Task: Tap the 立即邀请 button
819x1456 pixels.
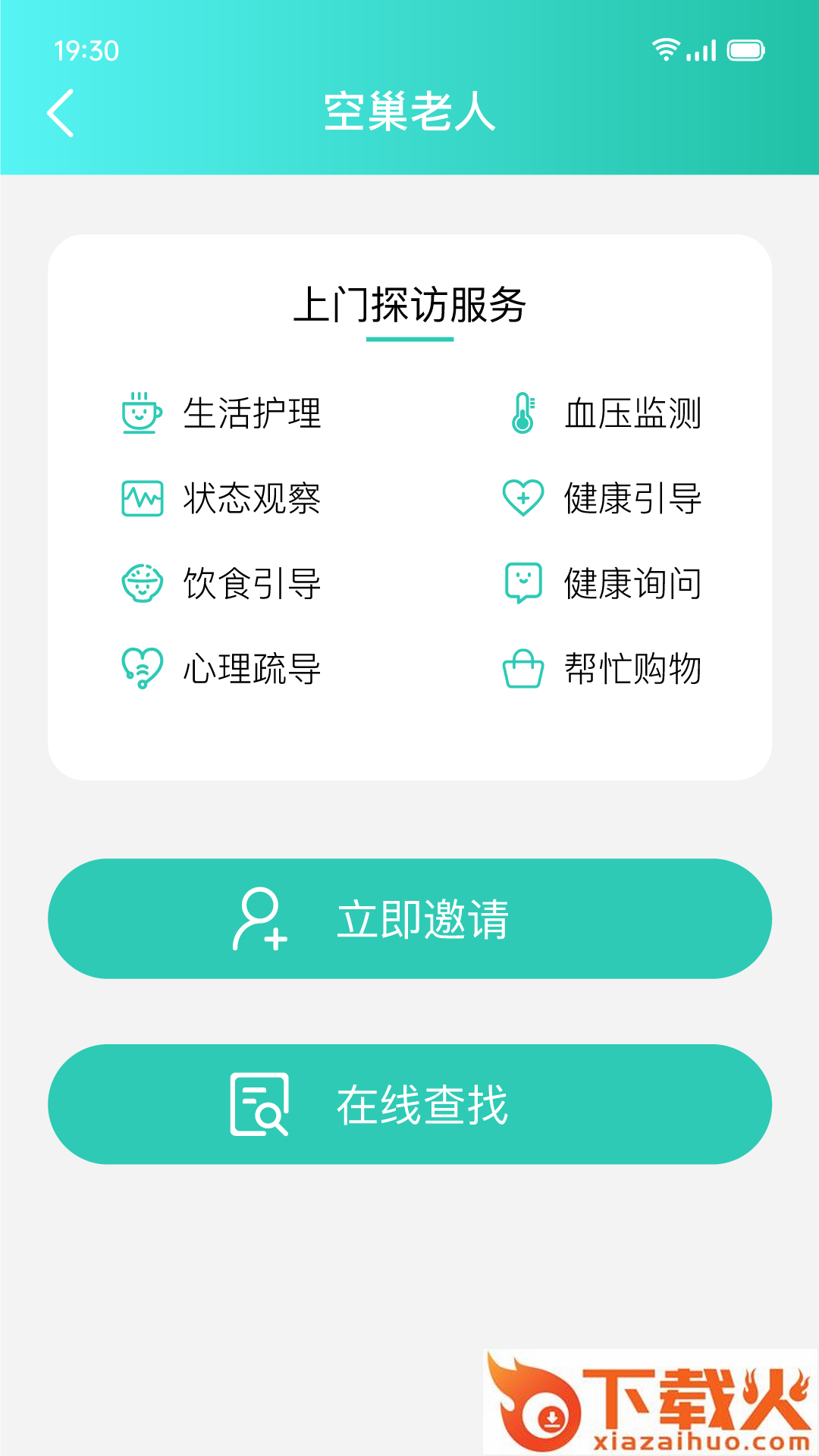Action: coord(409,918)
